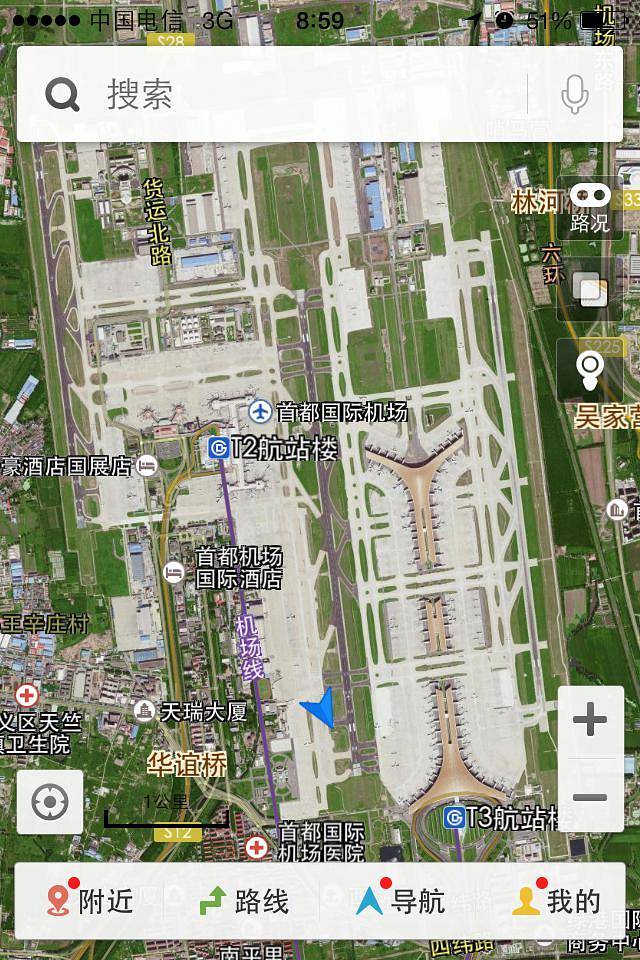640x960 pixels.
Task: Open the 导航 navigation tab
Action: pos(400,901)
